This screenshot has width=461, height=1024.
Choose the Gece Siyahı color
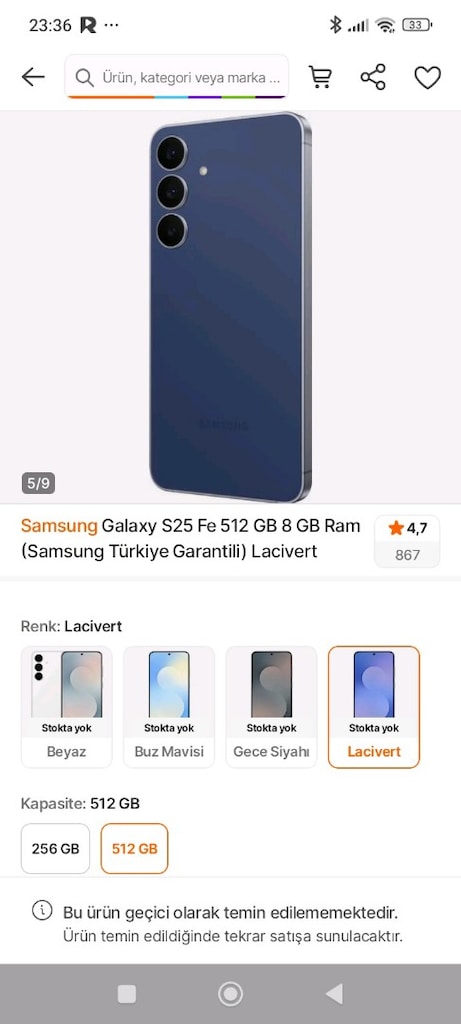pos(272,707)
